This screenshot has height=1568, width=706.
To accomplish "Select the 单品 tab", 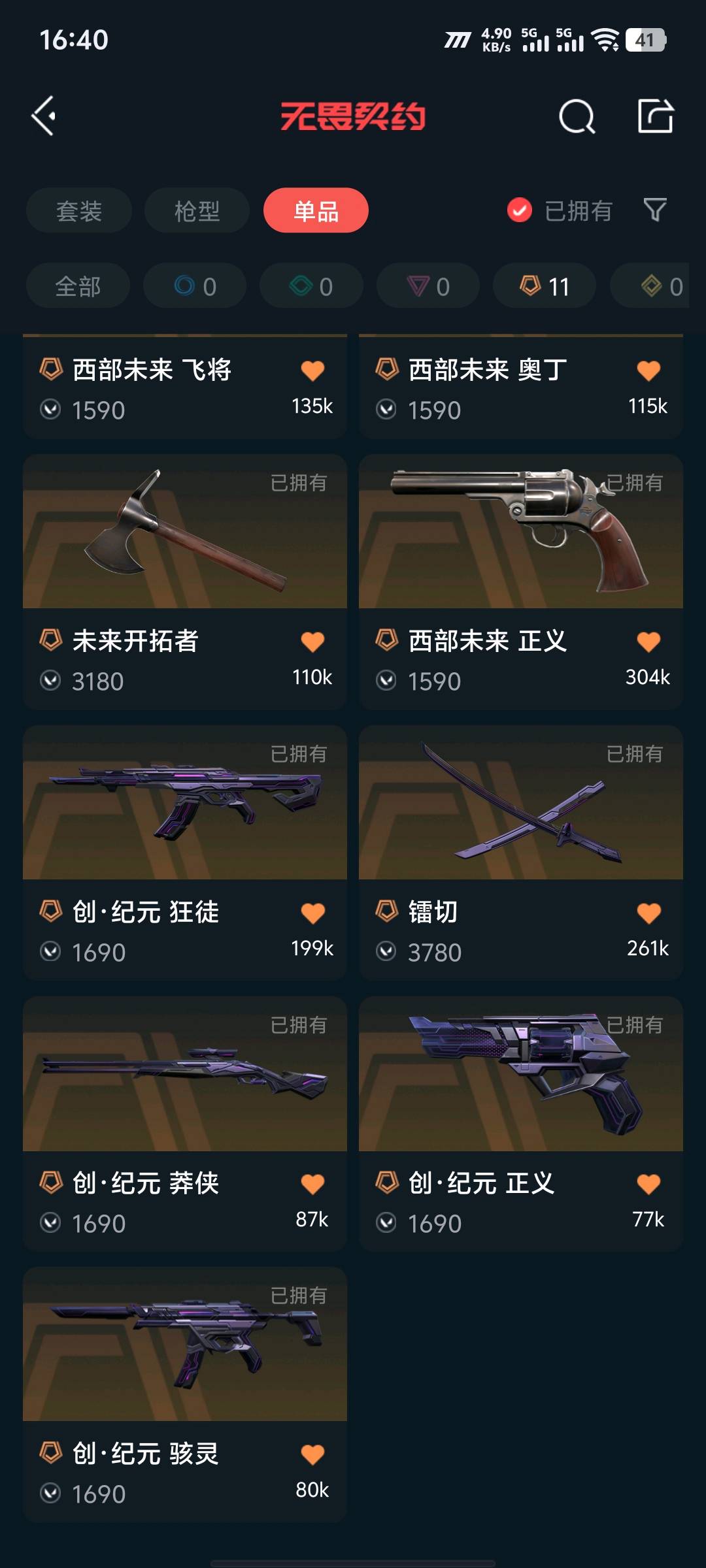I will 316,210.
